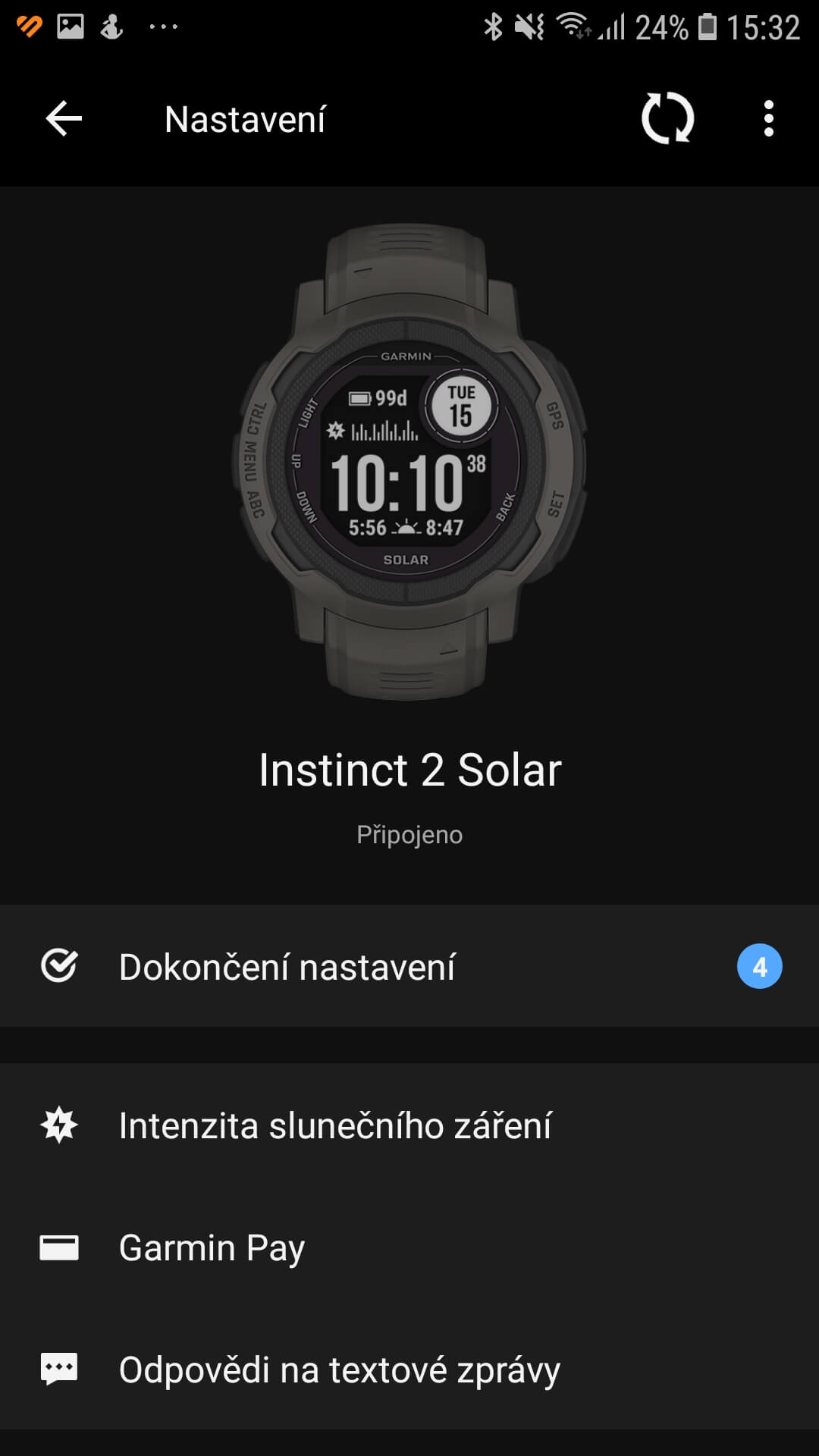Go back from the Nastavení screen
Image resolution: width=819 pixels, height=1456 pixels.
point(64,119)
